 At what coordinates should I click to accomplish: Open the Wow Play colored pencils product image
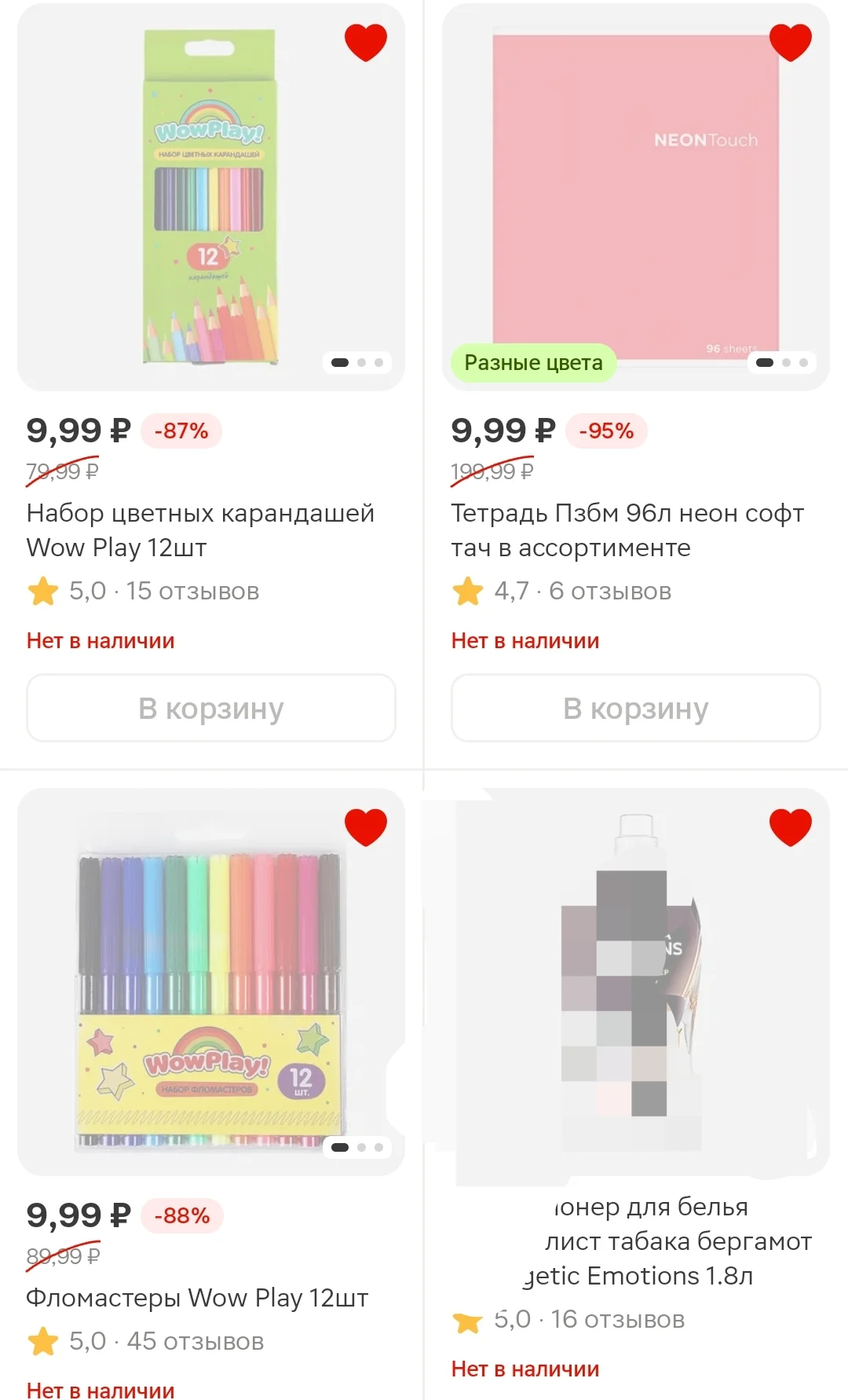click(210, 197)
